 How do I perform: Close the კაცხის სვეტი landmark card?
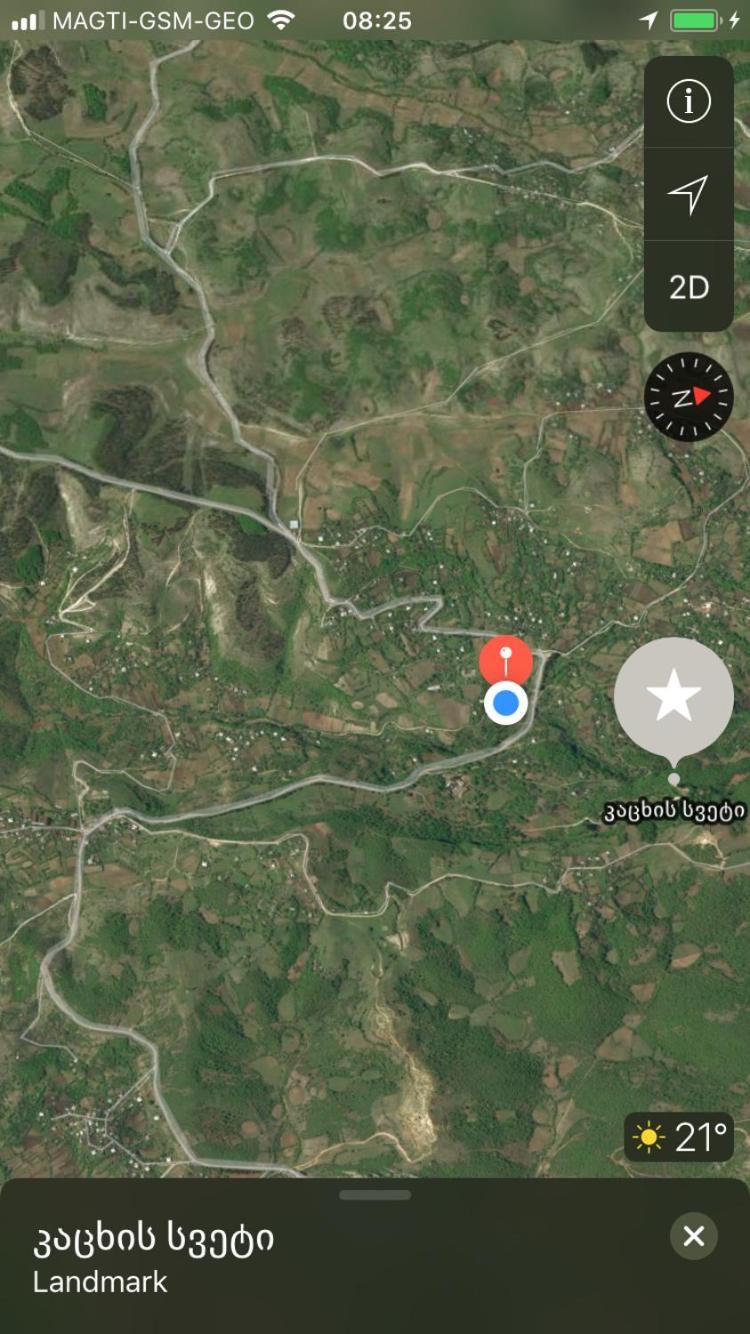[x=694, y=1237]
